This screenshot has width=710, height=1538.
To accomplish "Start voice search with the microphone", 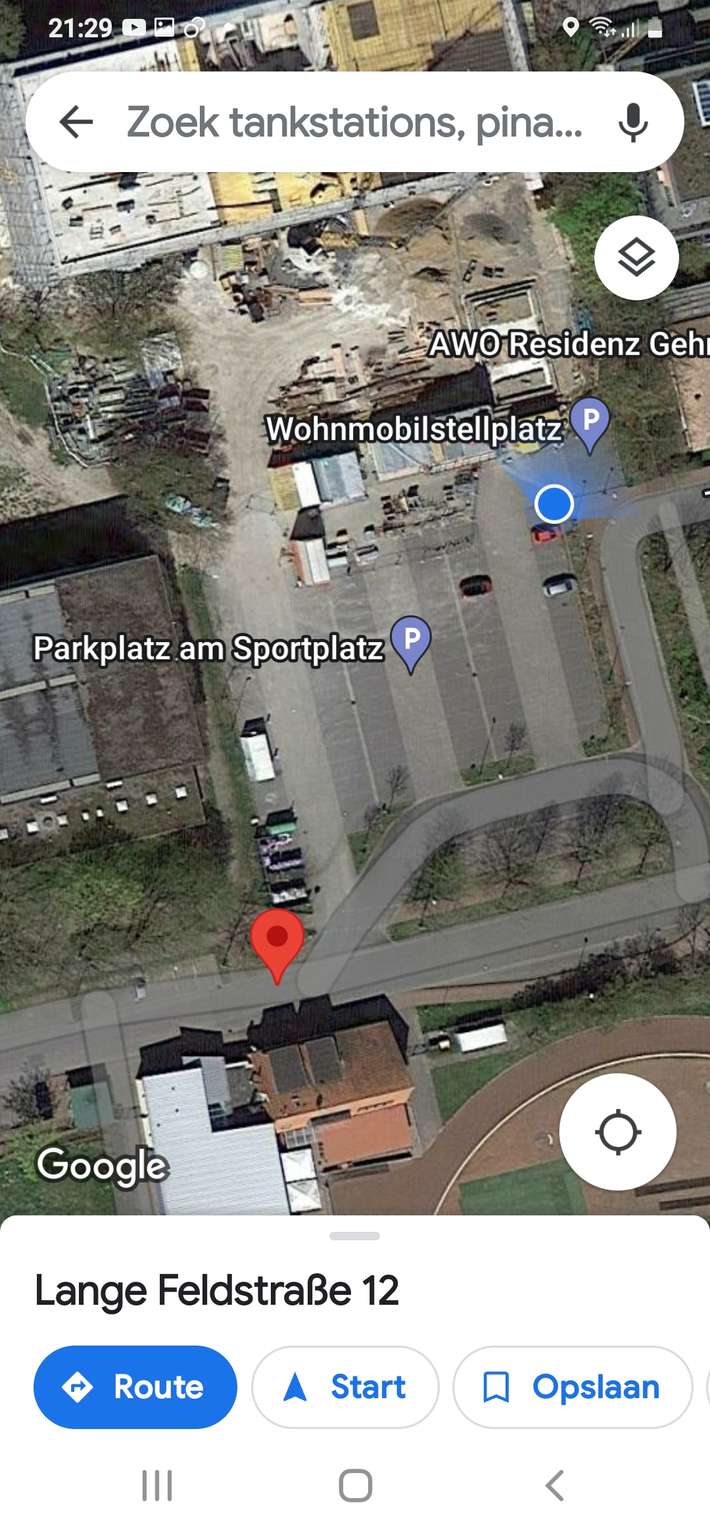I will 632,122.
